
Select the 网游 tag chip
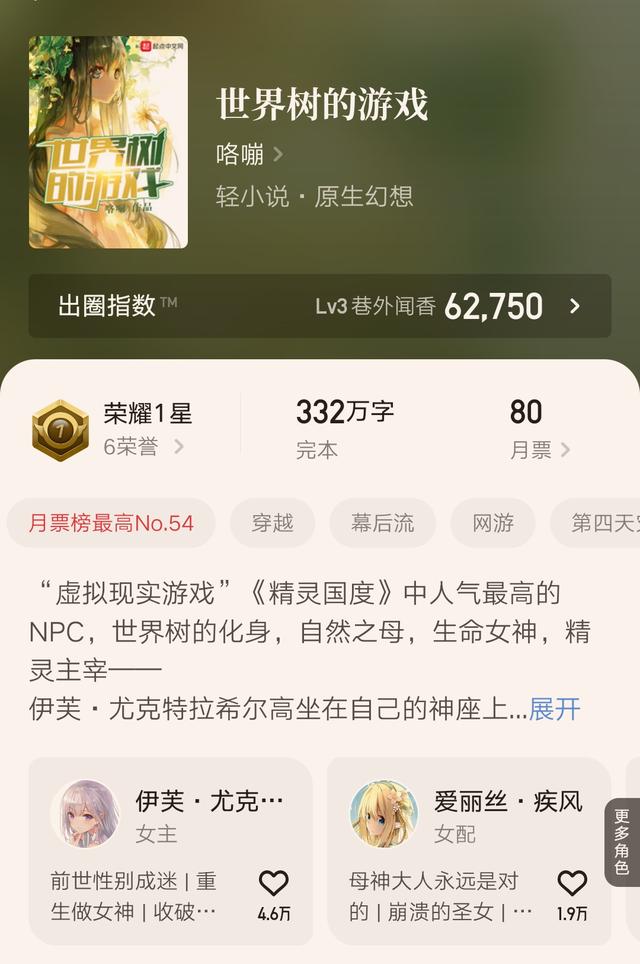(492, 523)
